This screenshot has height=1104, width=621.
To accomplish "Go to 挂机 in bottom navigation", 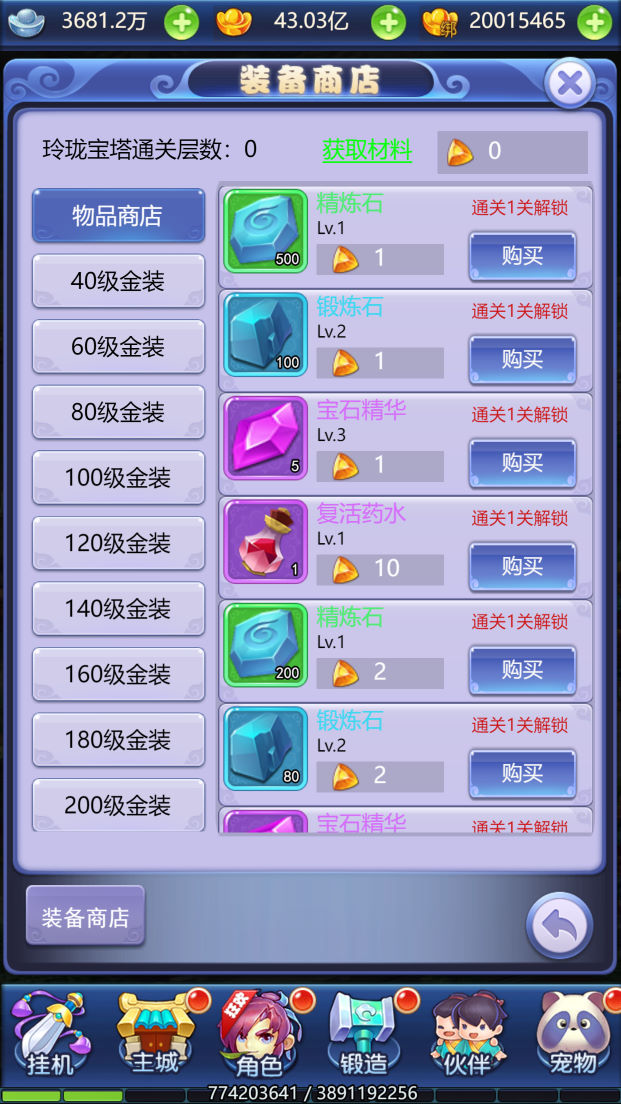I will click(x=50, y=1035).
